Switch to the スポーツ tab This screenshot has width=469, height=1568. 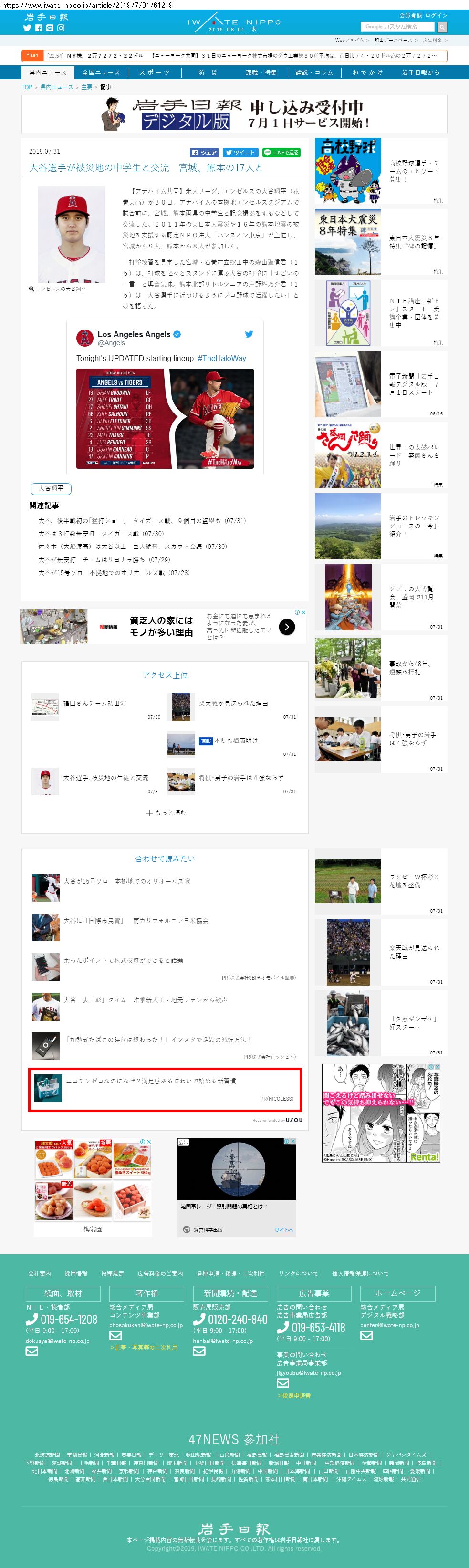(154, 72)
